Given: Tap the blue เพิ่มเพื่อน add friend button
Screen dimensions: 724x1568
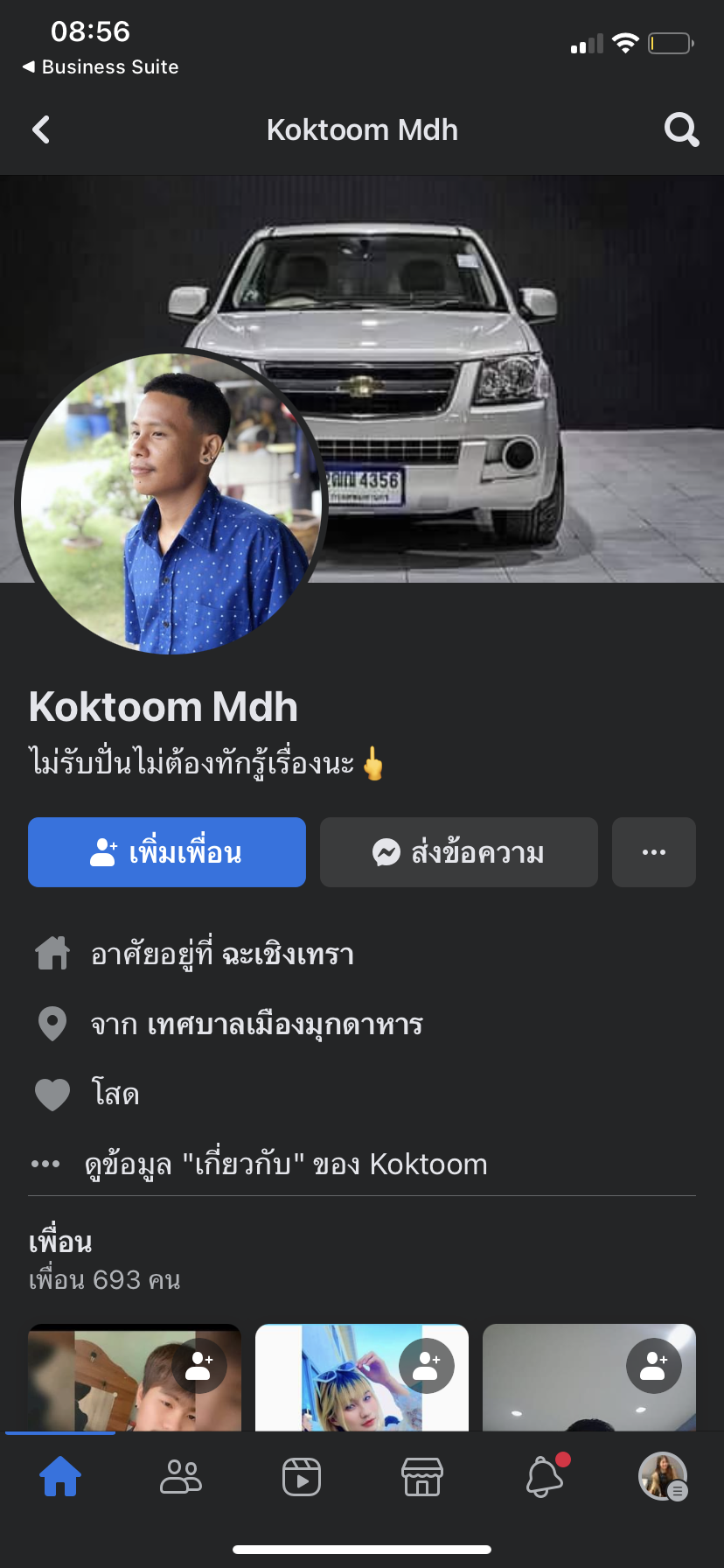Looking at the screenshot, I should (x=167, y=852).
